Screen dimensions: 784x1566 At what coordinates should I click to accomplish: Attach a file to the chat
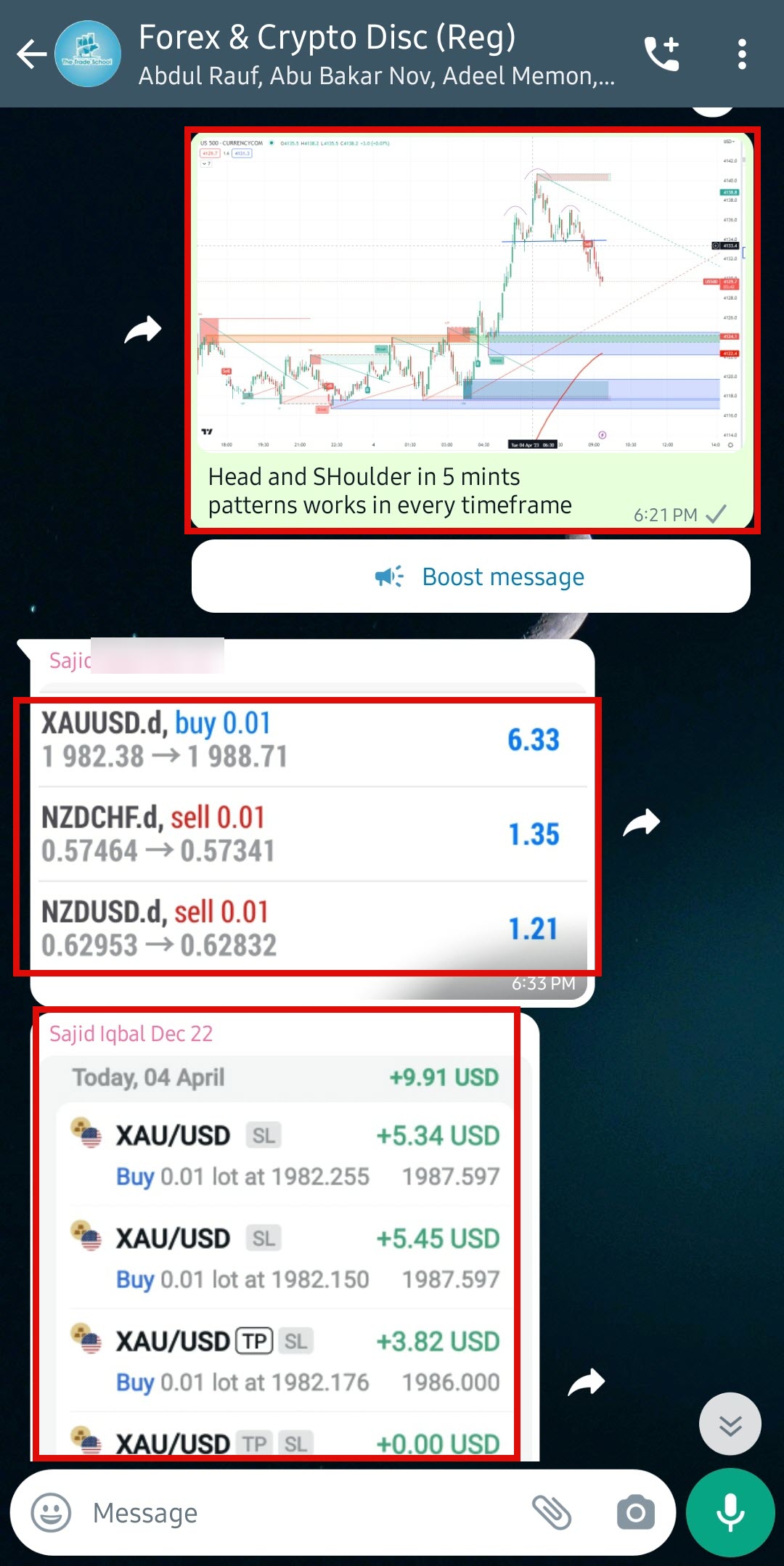[552, 1513]
